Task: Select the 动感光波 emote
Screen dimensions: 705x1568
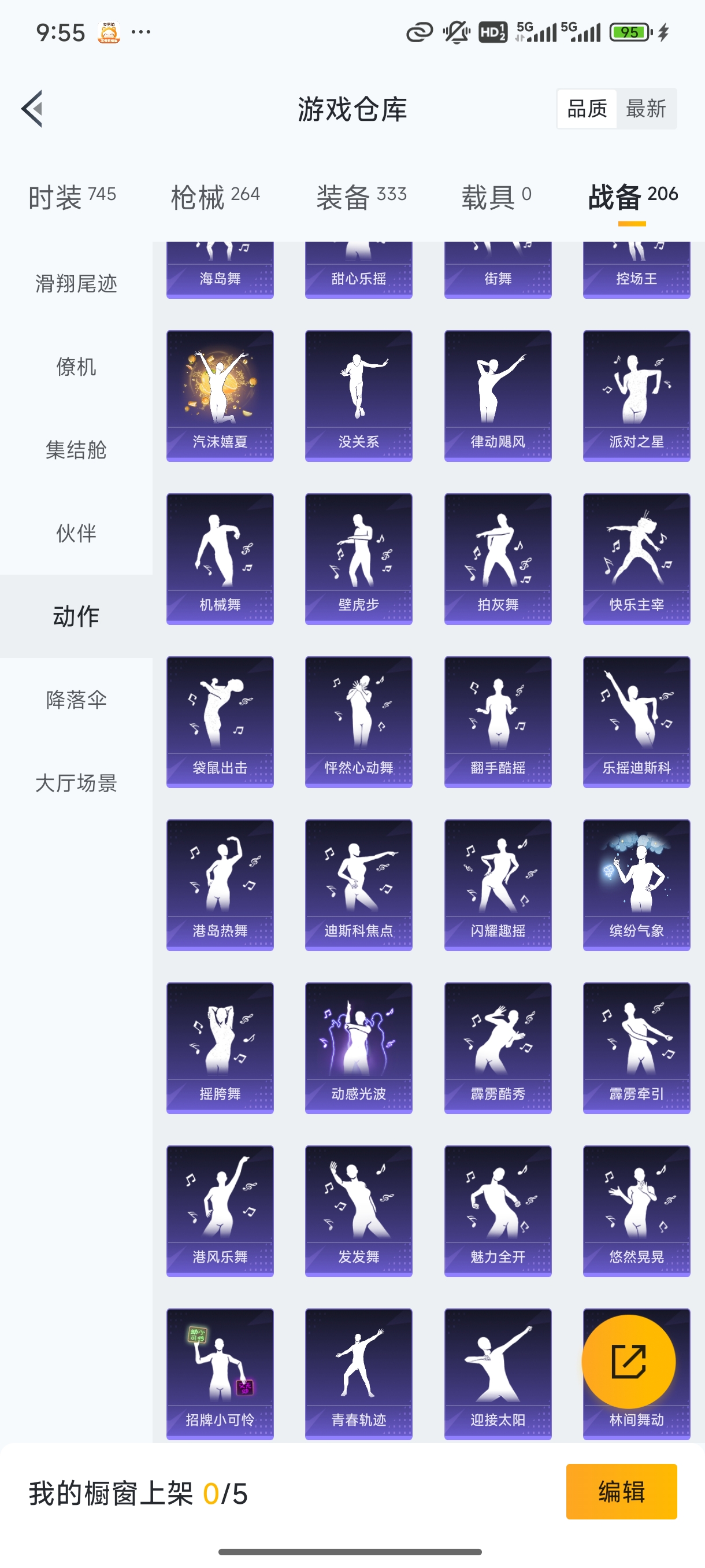Action: [x=359, y=1047]
